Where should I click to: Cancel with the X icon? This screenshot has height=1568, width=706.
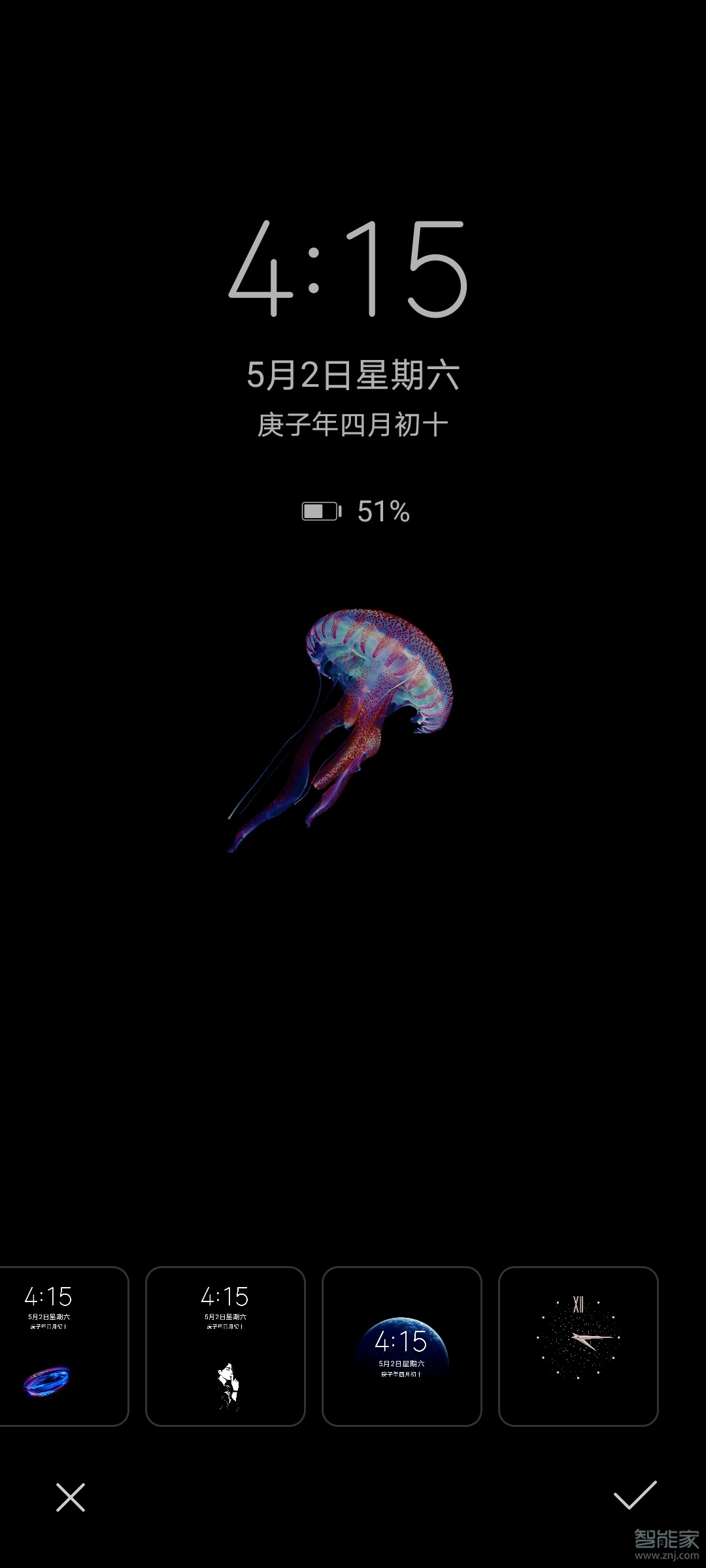point(71,1497)
